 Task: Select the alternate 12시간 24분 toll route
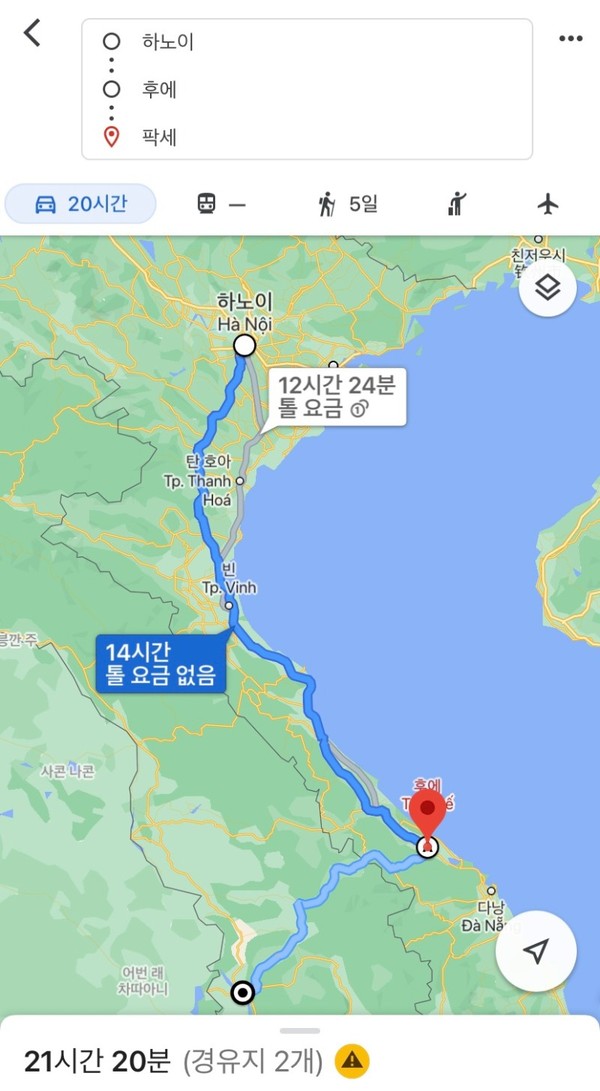click(x=337, y=397)
